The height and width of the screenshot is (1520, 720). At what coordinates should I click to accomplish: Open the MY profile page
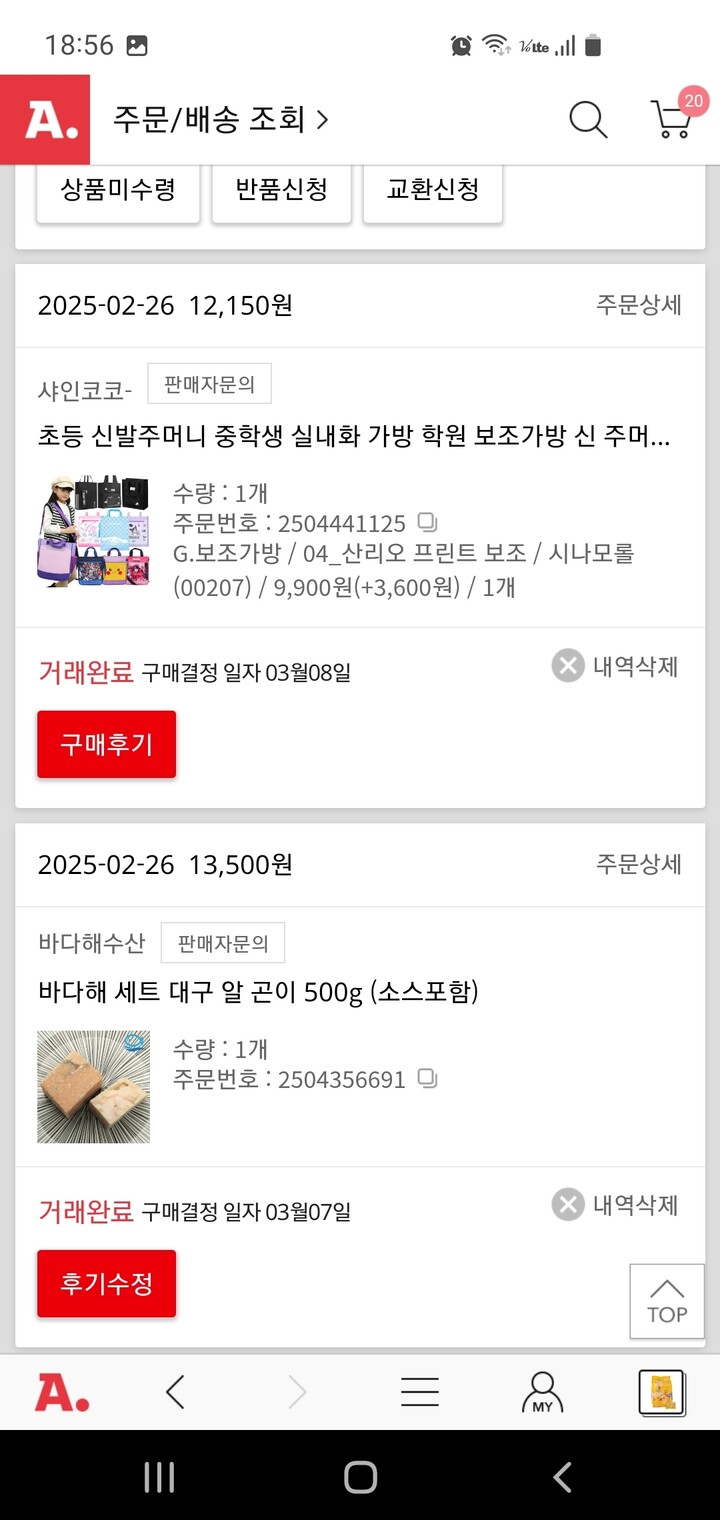tap(541, 1390)
